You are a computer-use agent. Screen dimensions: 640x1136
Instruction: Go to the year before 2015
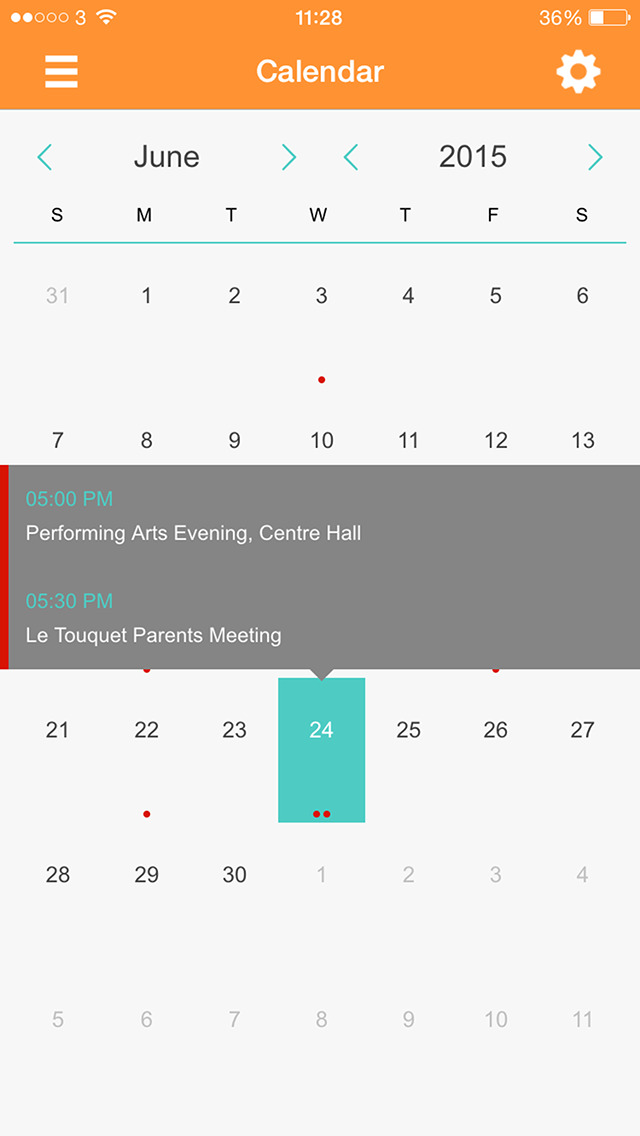coord(351,156)
